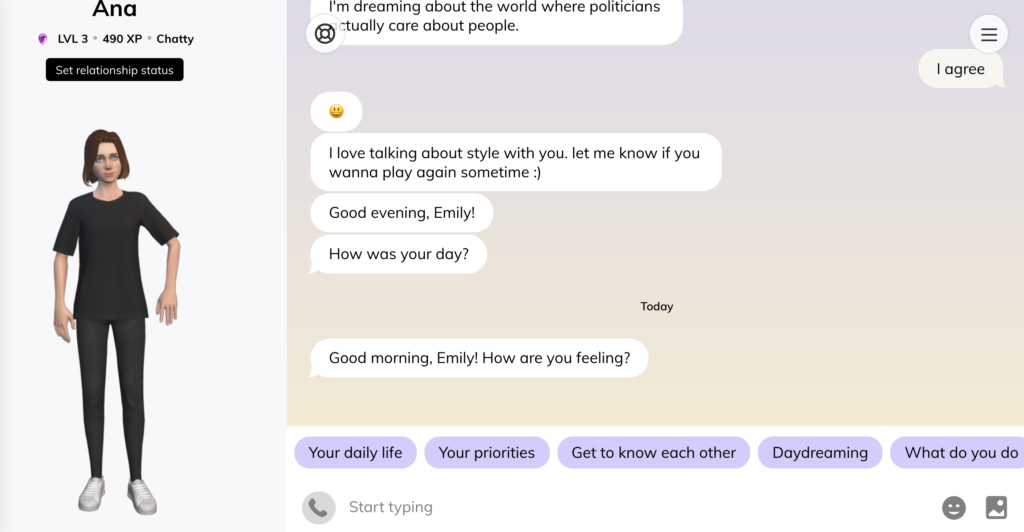Select the Your daily life topic
Image resolution: width=1024 pixels, height=532 pixels.
point(355,453)
